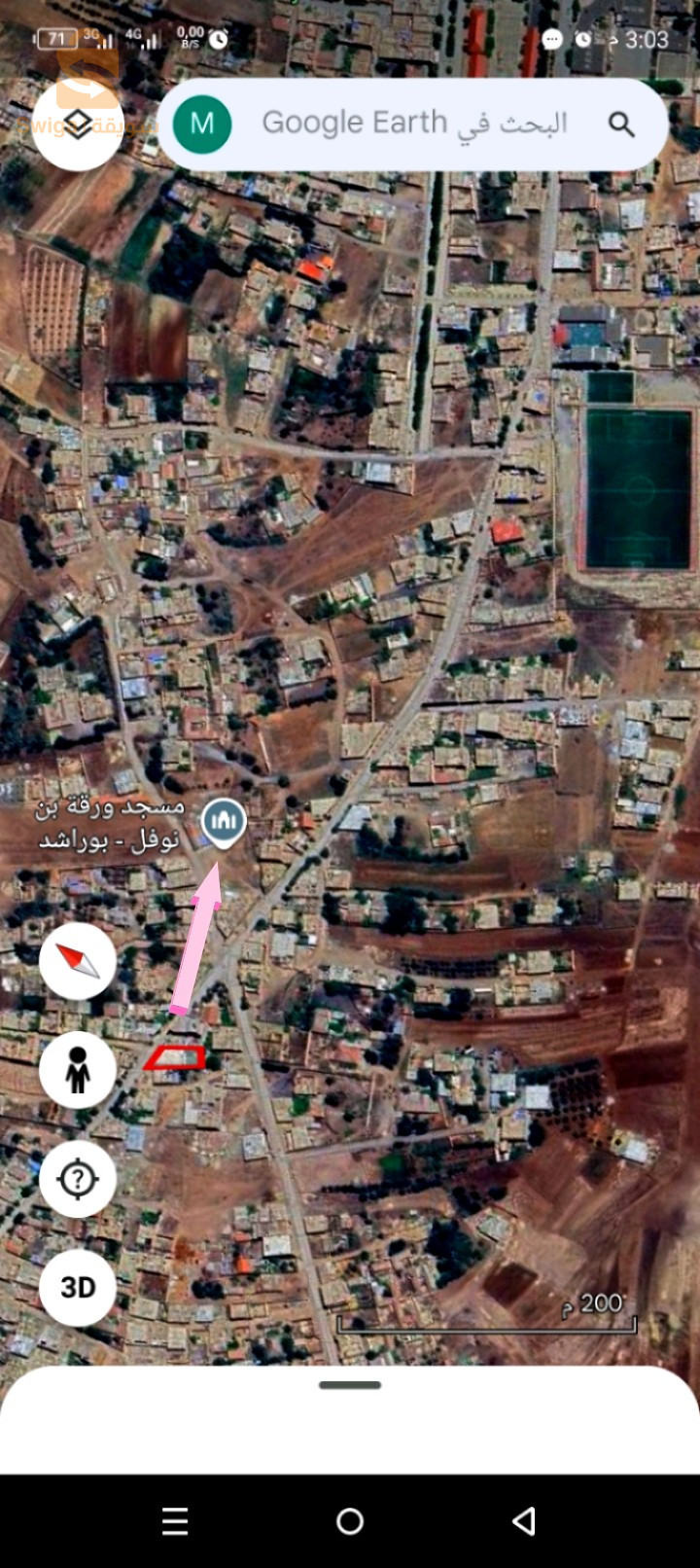Tap the Google Earth search field

coord(414,124)
